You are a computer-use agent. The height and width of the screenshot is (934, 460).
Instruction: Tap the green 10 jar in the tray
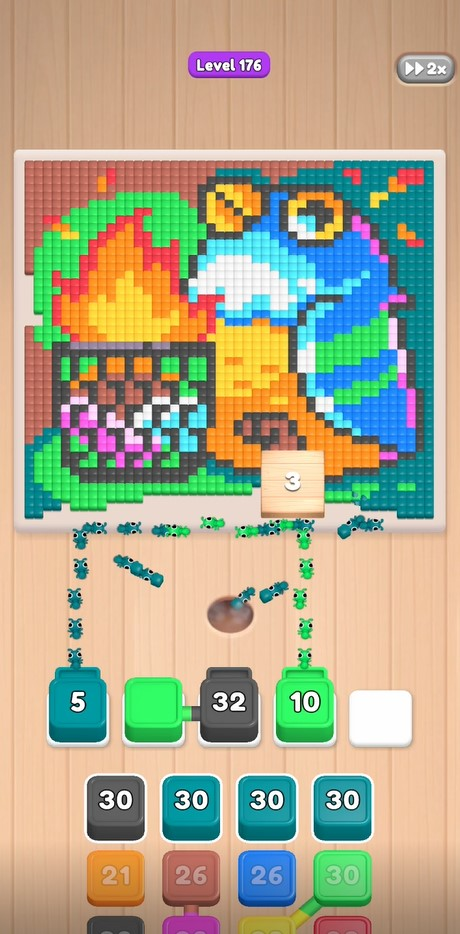[304, 705]
